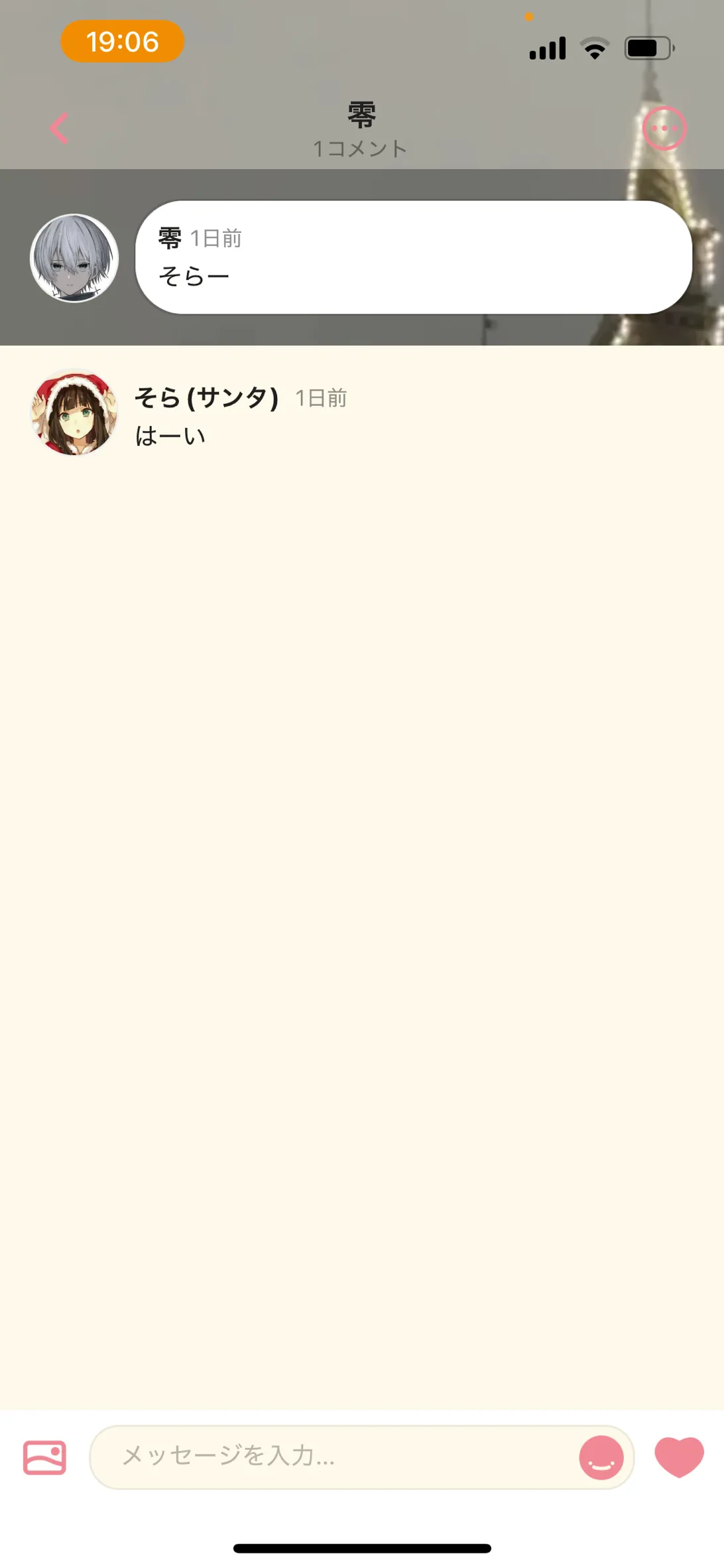Open そら (サンタ)'s profile avatar
Screen dimensions: 724x1568
pos(74,413)
